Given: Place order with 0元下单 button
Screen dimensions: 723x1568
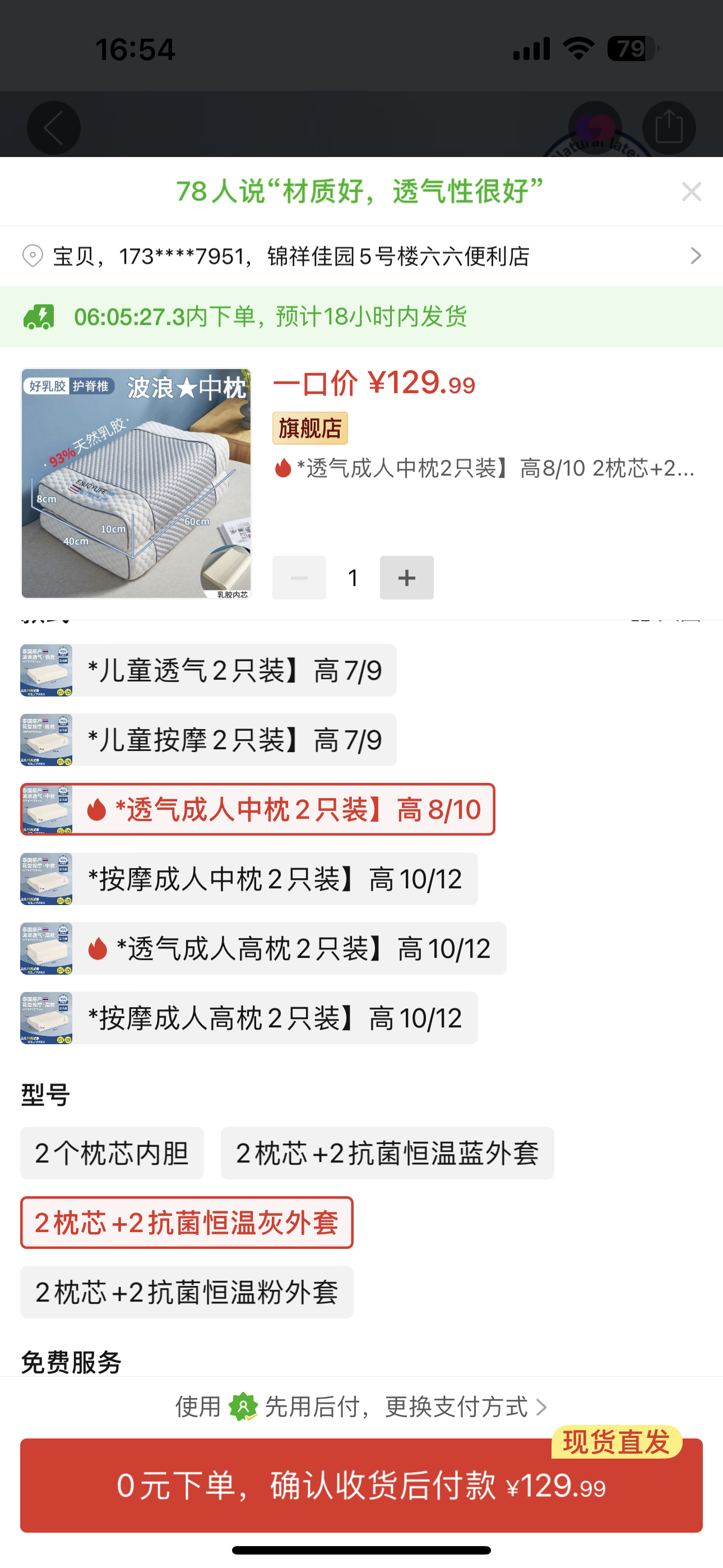Looking at the screenshot, I should [361, 1485].
